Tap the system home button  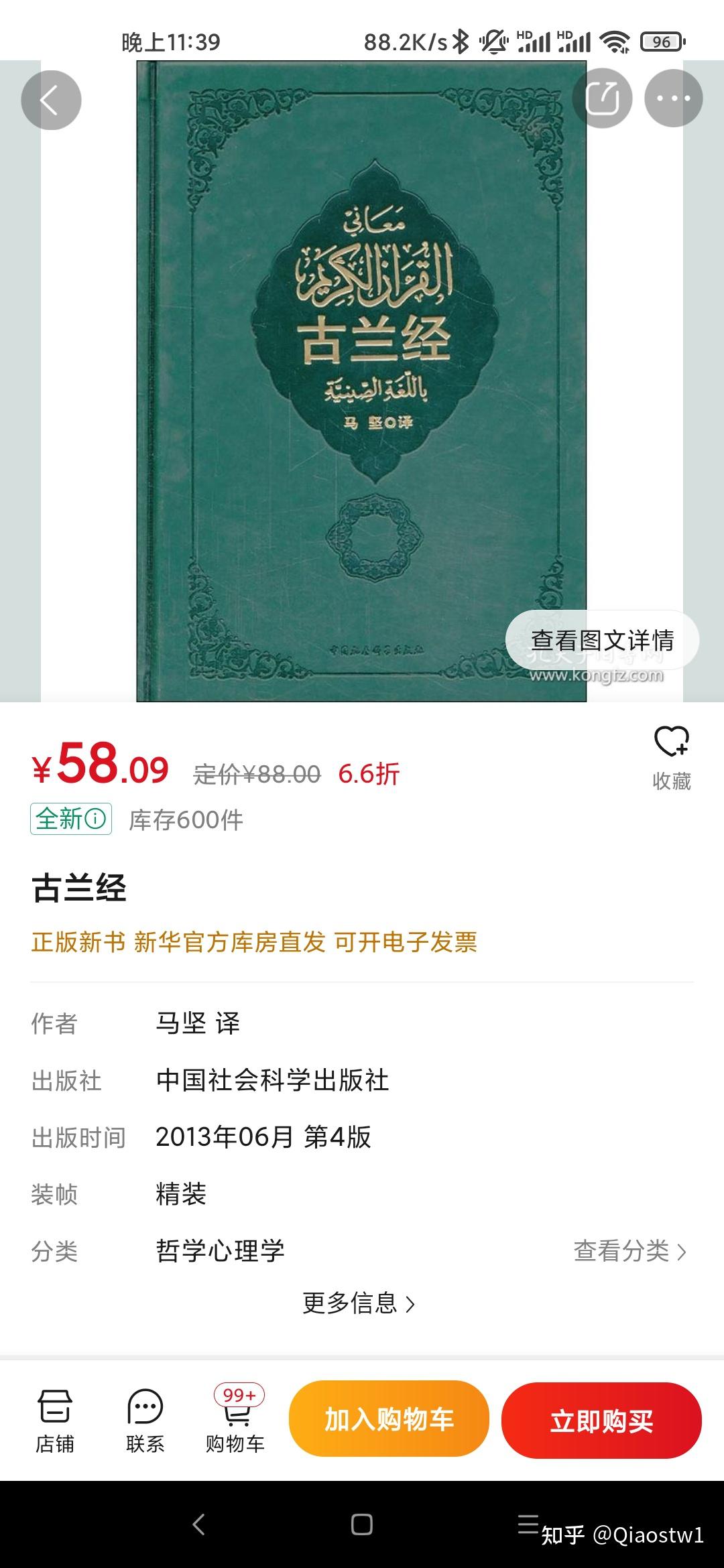tap(361, 1524)
